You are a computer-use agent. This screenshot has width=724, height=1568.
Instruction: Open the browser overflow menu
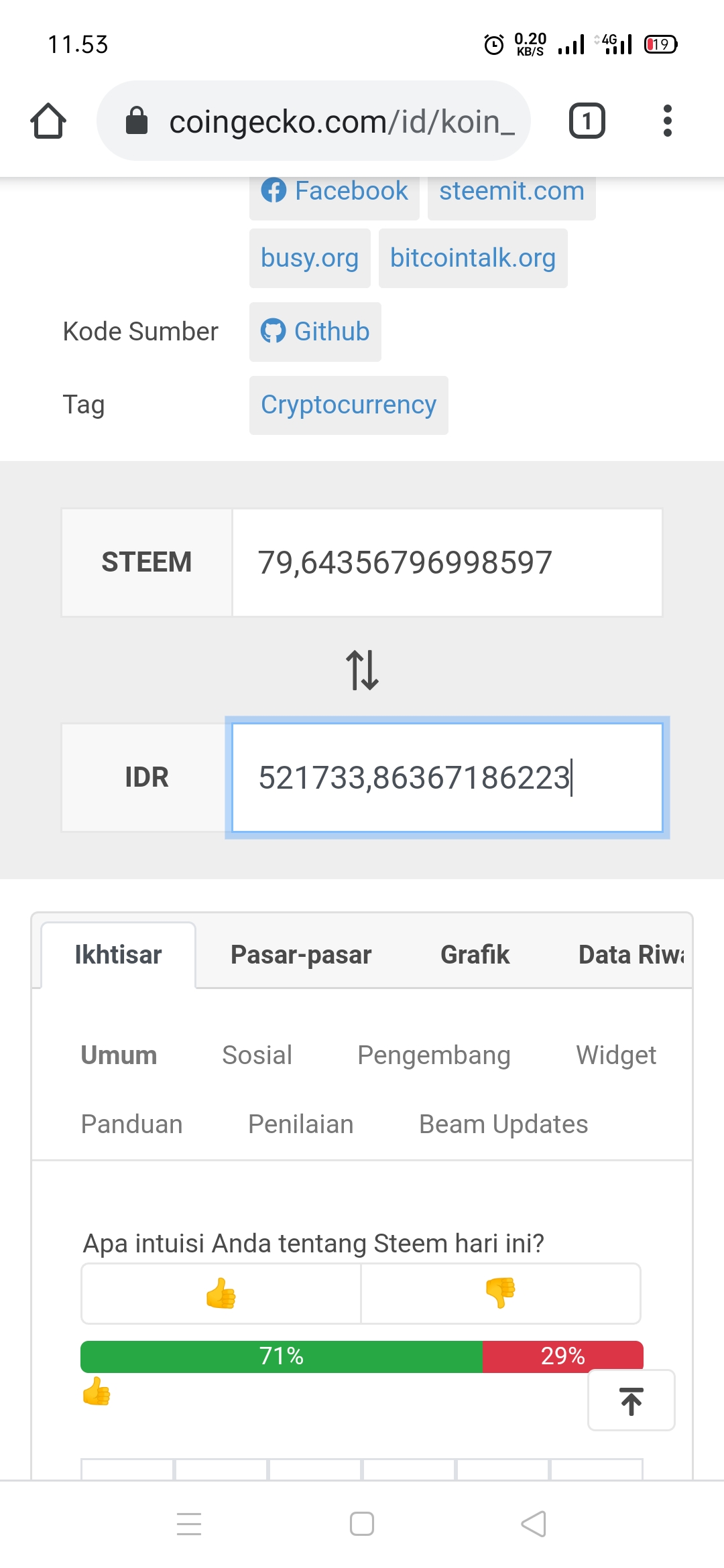click(667, 121)
